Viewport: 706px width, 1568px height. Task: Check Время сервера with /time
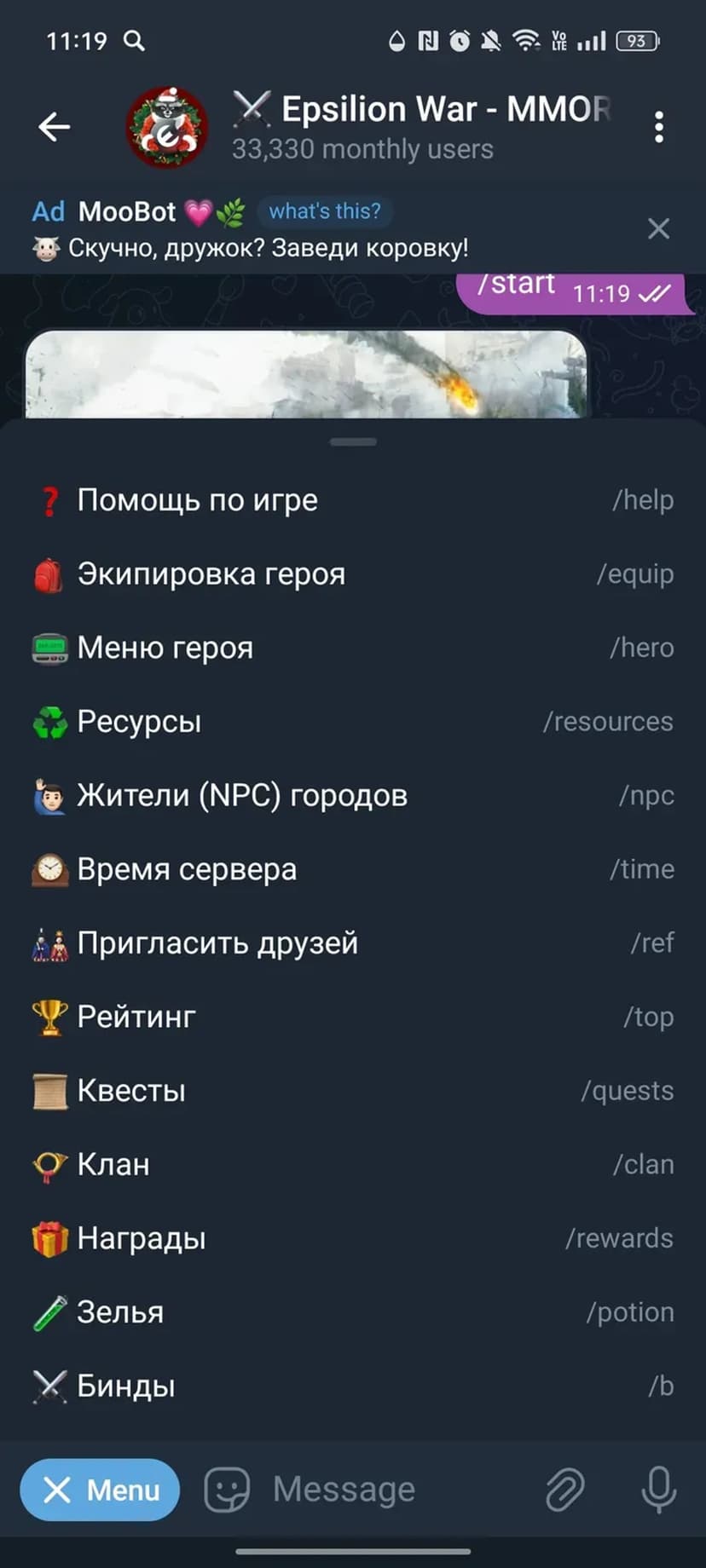(x=353, y=869)
